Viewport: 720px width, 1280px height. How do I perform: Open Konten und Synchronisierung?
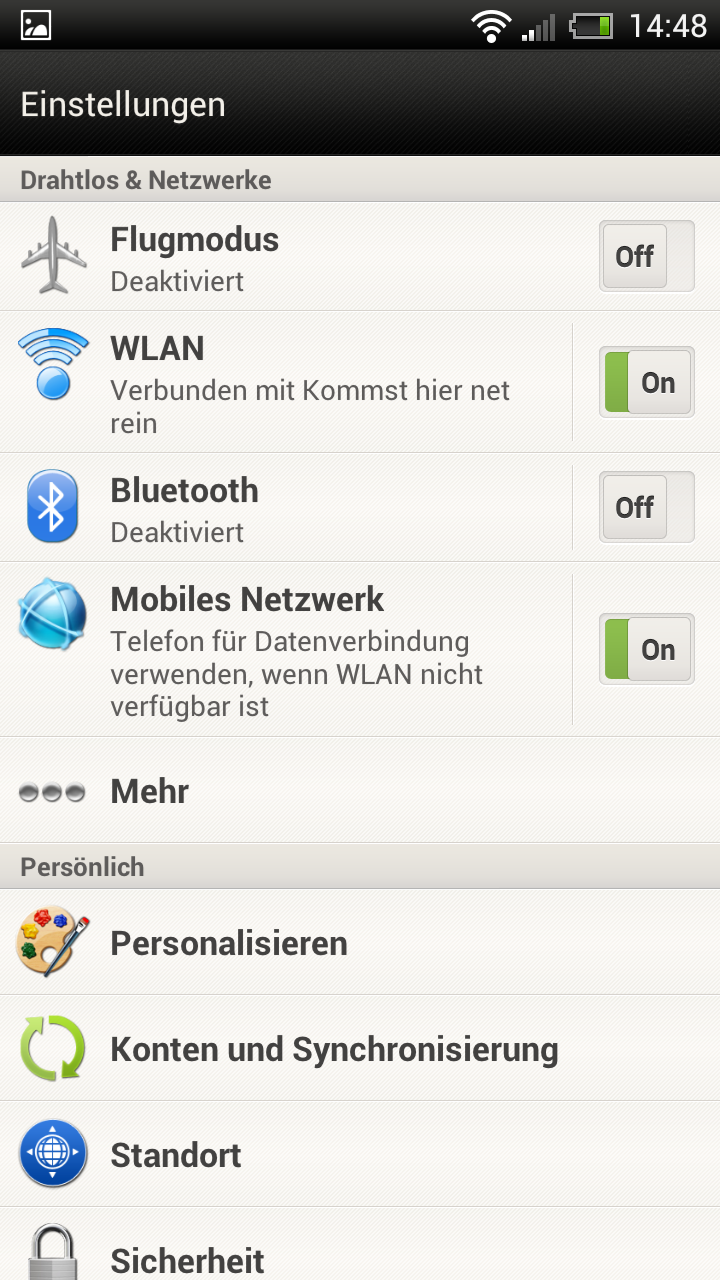pyautogui.click(x=360, y=1048)
